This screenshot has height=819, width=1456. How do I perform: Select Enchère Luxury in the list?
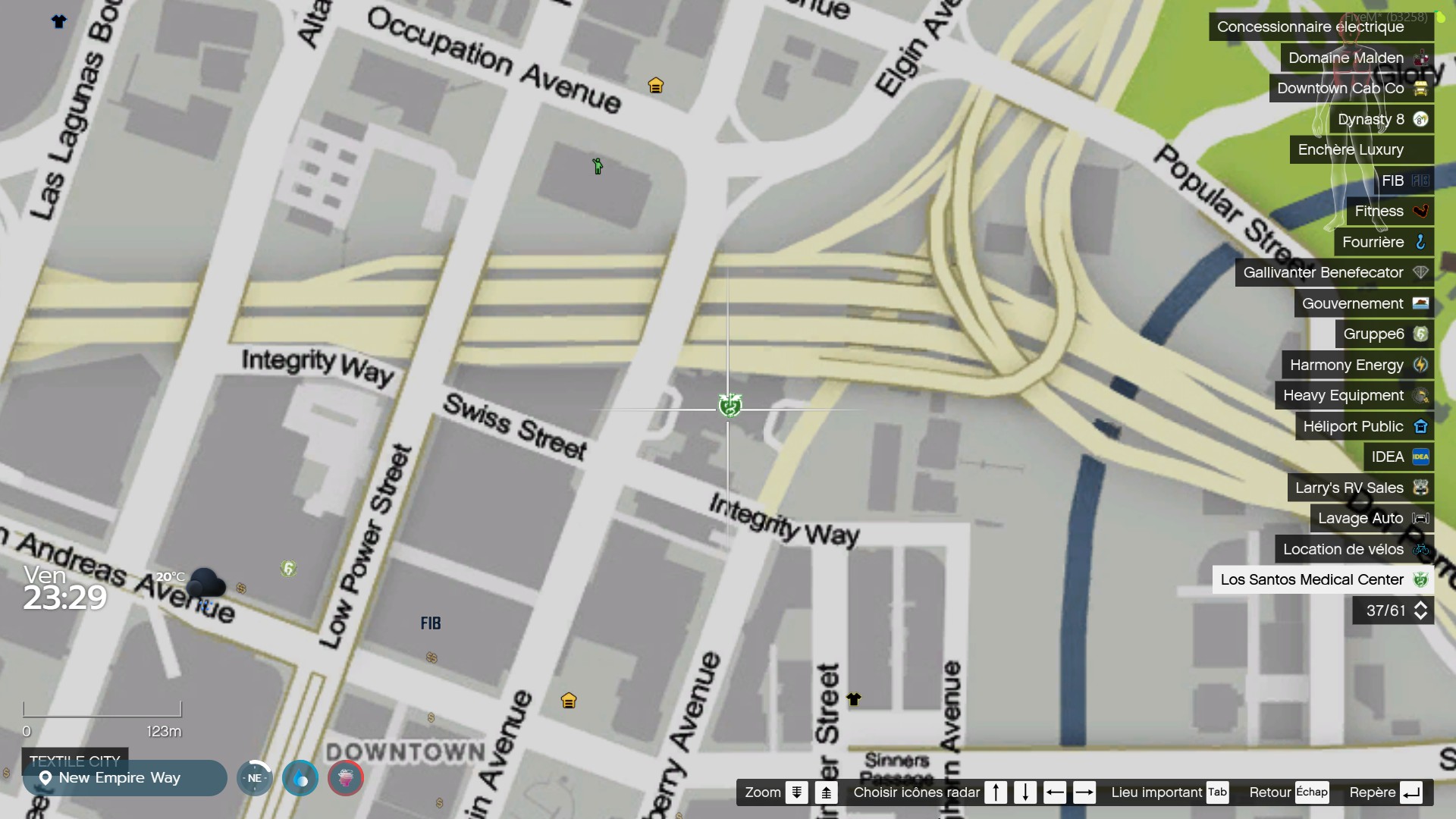pos(1360,149)
